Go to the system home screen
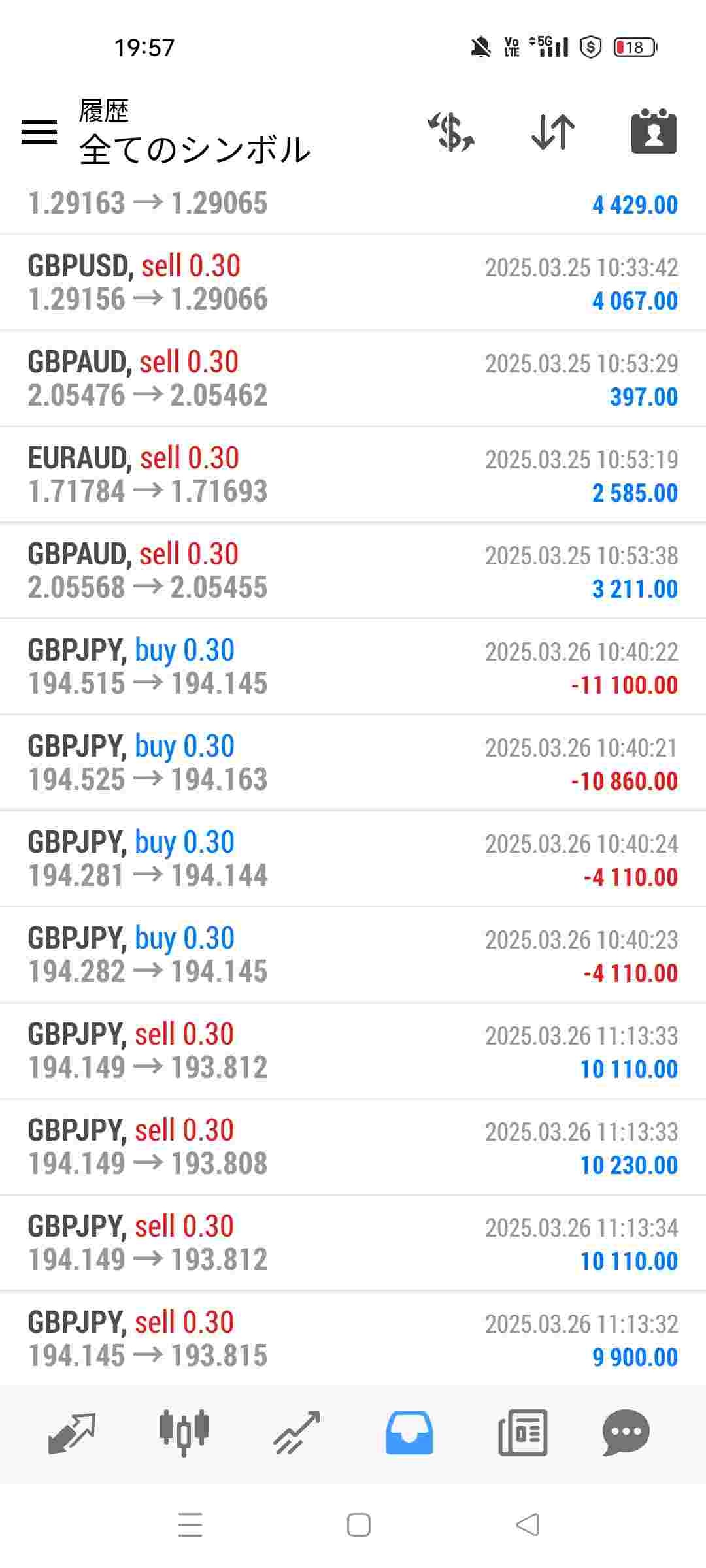Viewport: 706px width, 1568px height. pyautogui.click(x=358, y=1525)
